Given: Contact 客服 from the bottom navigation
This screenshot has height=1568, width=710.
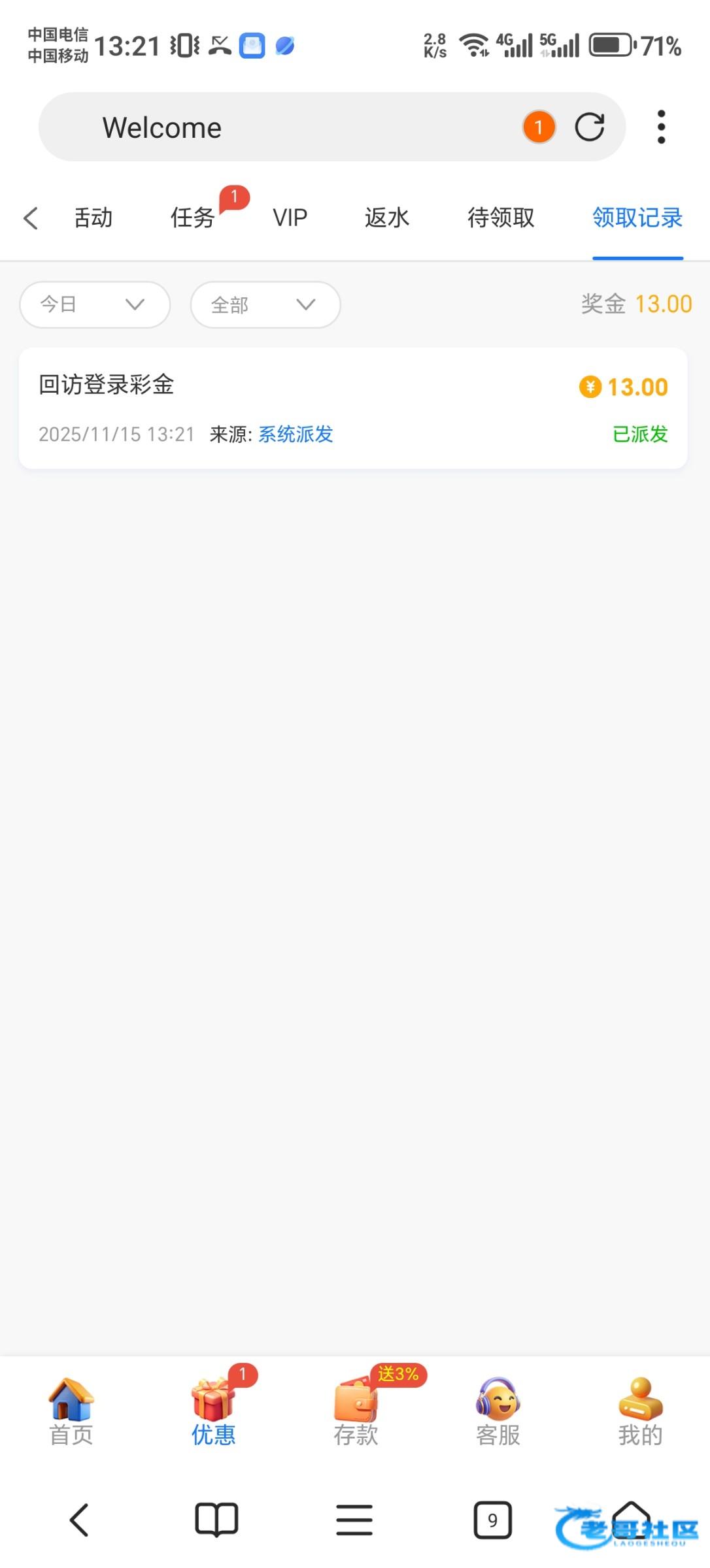Looking at the screenshot, I should [498, 1411].
